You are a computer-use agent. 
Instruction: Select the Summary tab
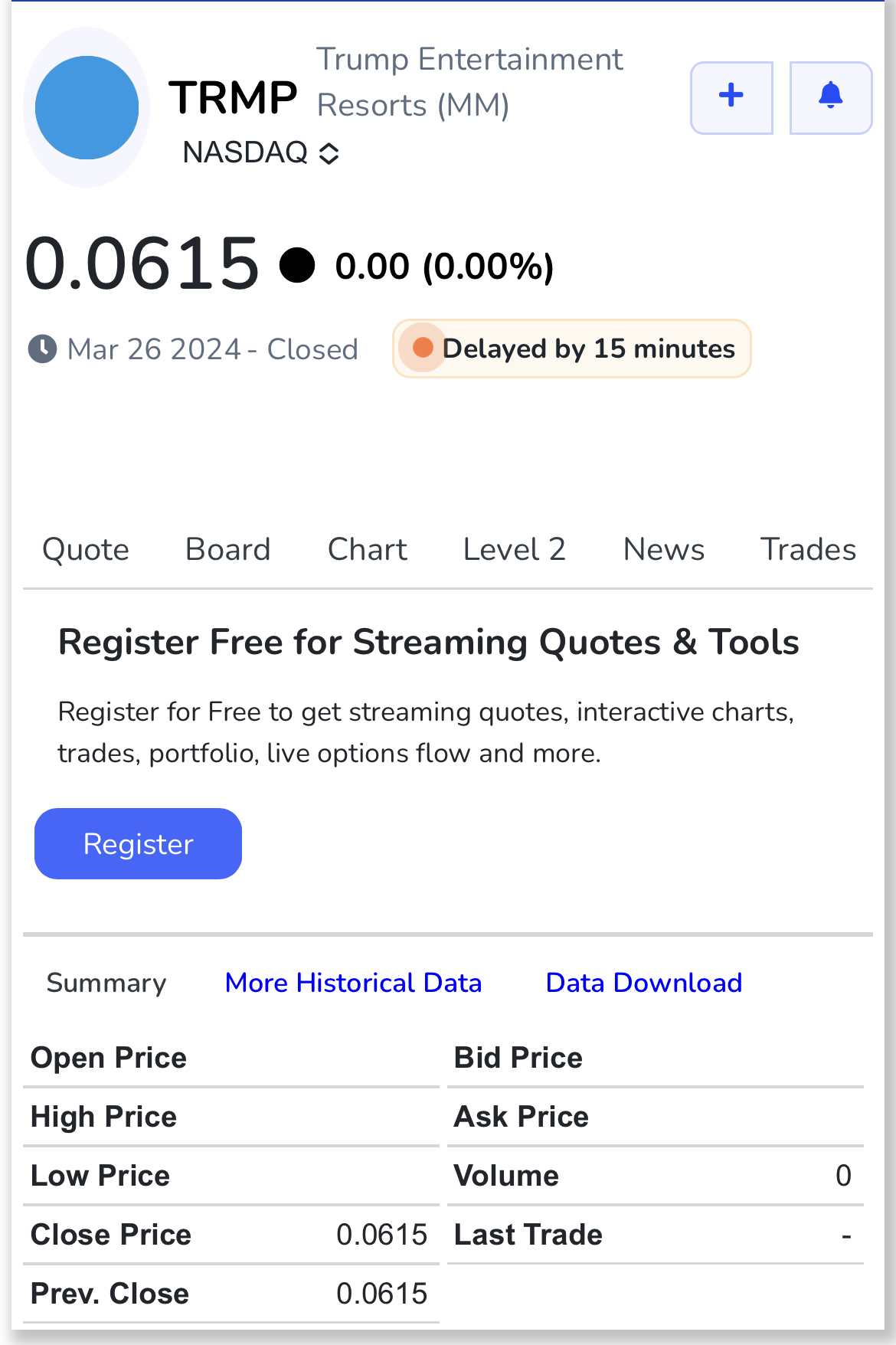coord(106,983)
